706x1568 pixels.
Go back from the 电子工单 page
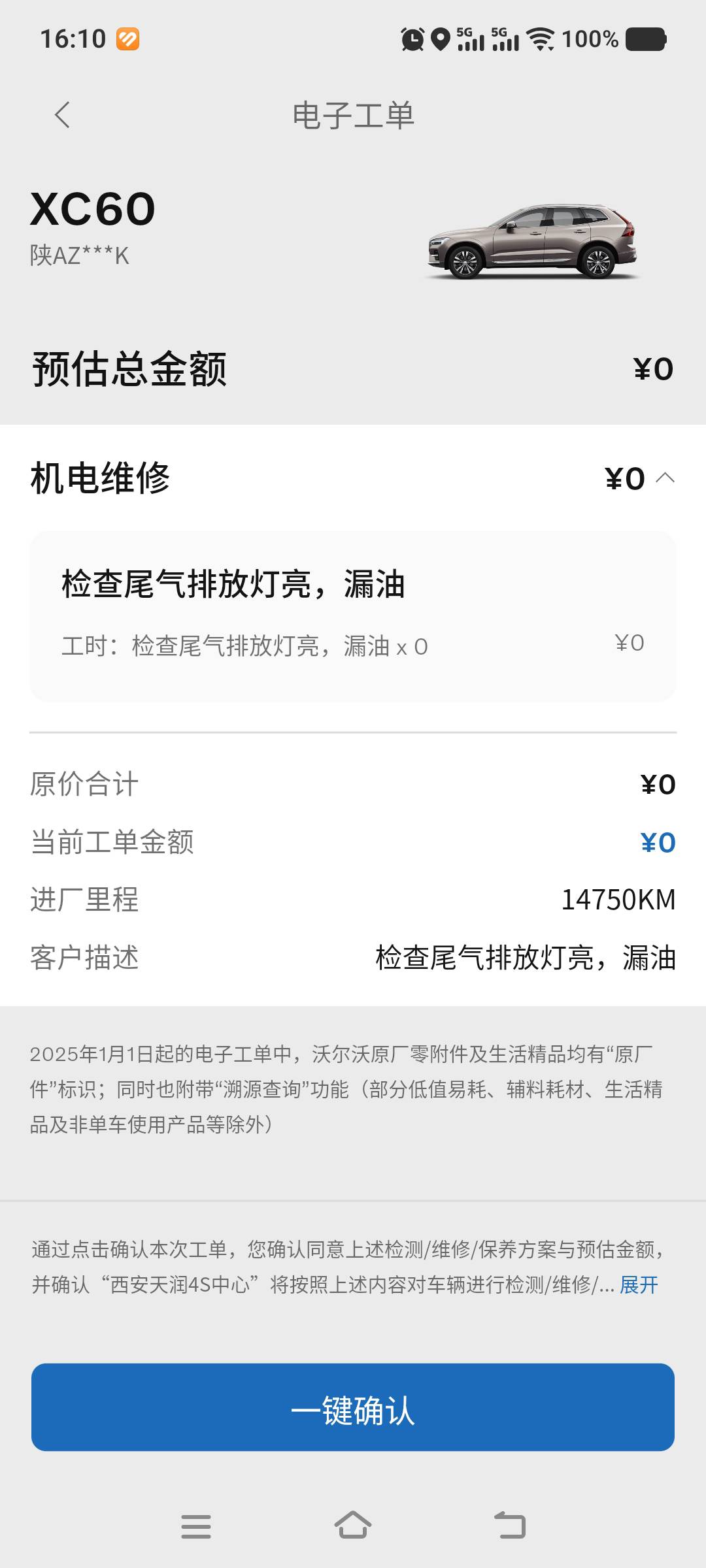[62, 116]
